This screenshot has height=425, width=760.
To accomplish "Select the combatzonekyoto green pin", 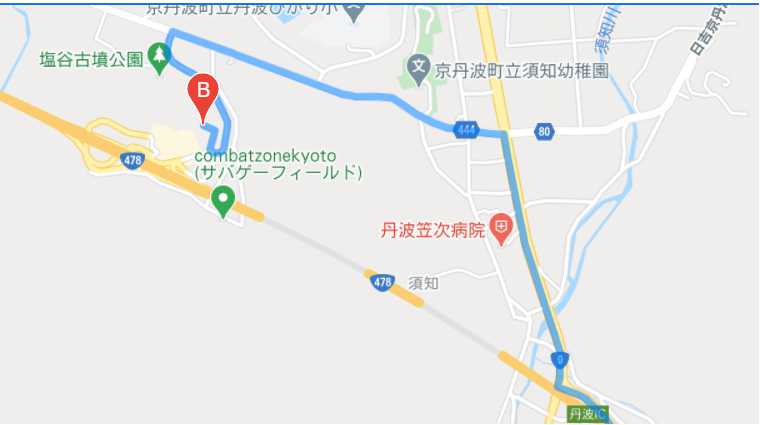I will (x=225, y=201).
